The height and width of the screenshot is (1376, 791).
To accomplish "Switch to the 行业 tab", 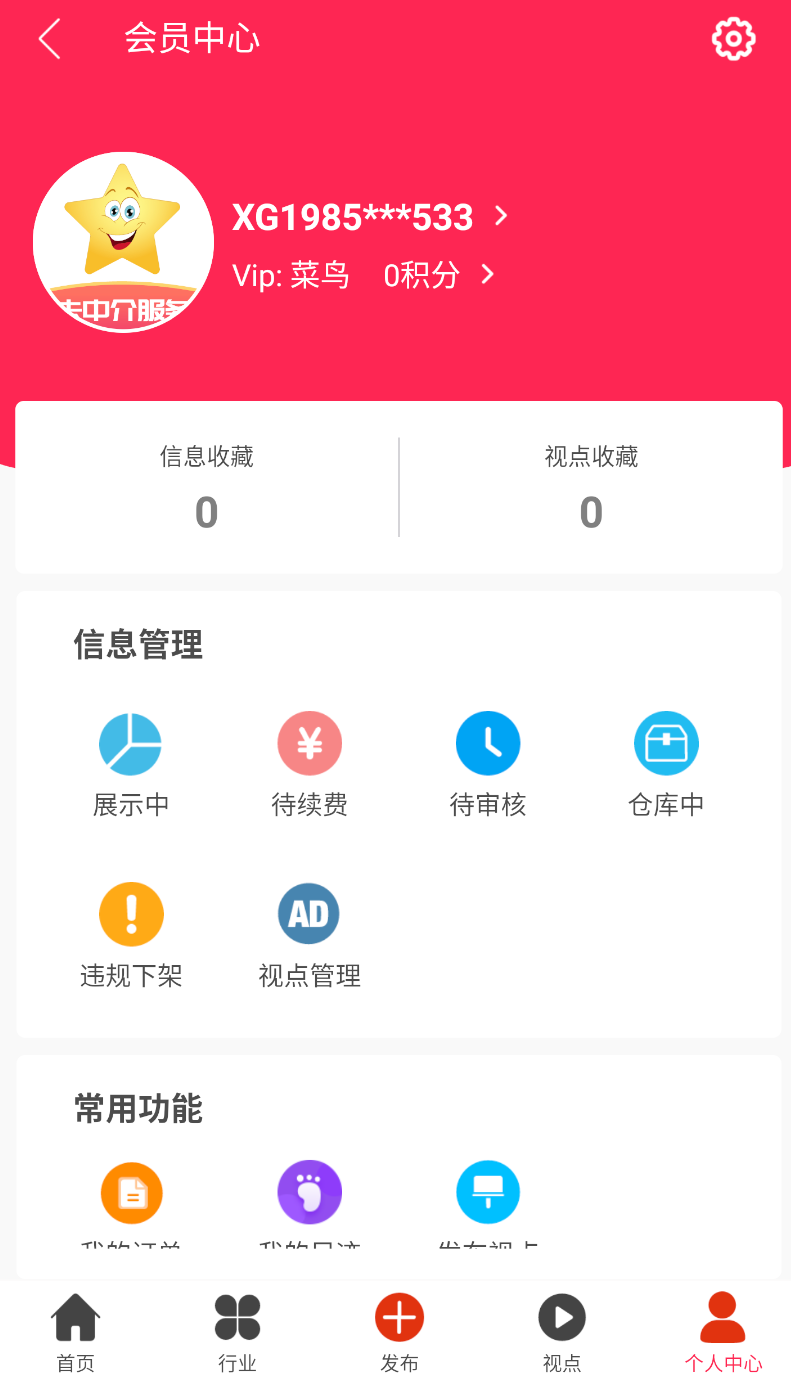I will pos(237,1332).
